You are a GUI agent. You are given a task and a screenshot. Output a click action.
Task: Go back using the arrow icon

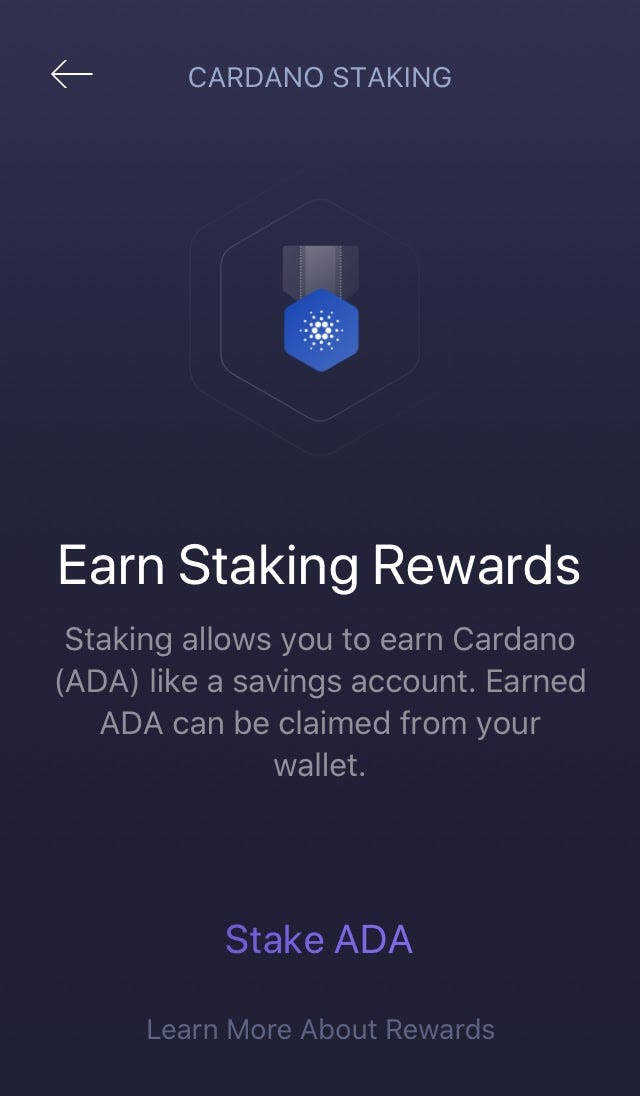point(71,75)
